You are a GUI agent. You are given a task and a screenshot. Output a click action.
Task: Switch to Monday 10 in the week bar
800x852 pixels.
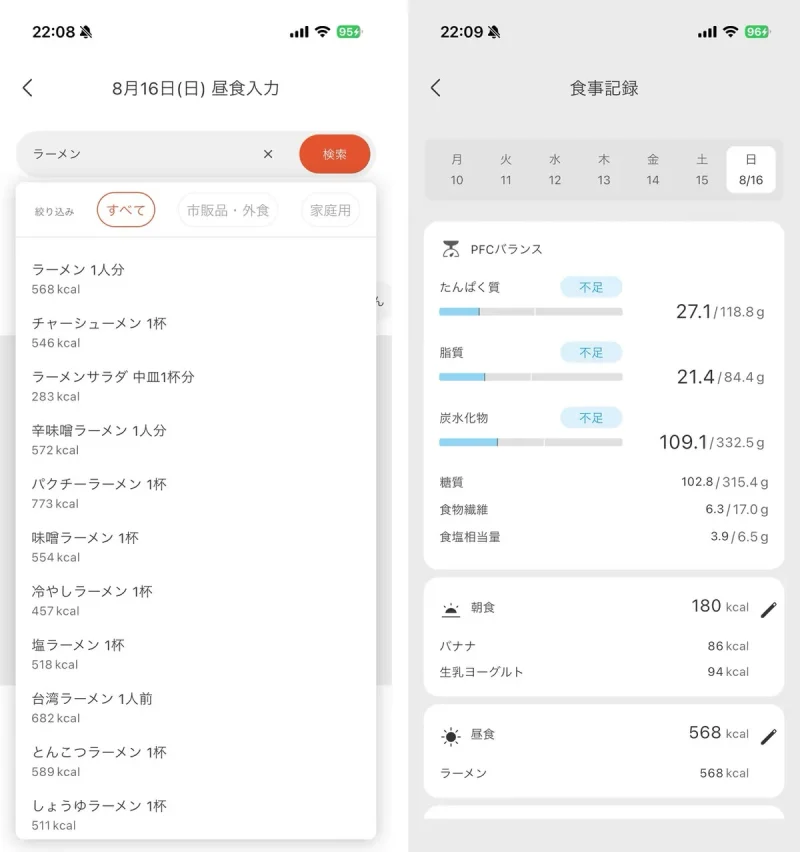click(x=457, y=170)
